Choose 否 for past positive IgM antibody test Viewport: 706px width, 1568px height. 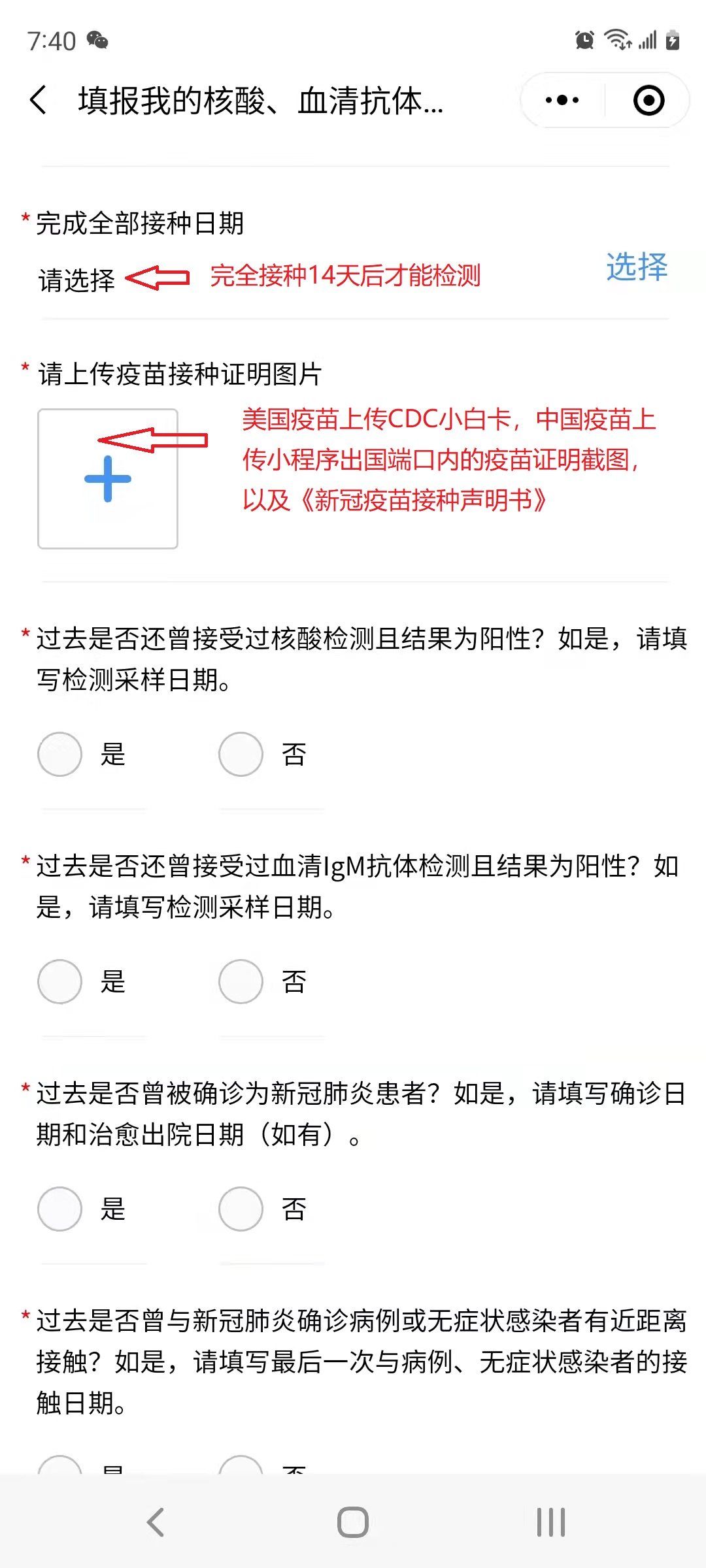[x=241, y=981]
